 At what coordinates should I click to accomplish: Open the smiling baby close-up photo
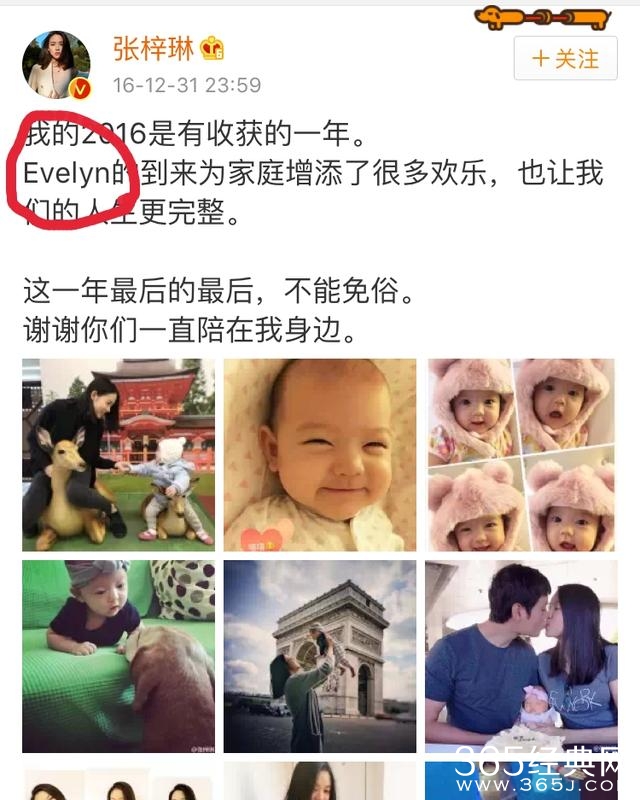pyautogui.click(x=319, y=453)
